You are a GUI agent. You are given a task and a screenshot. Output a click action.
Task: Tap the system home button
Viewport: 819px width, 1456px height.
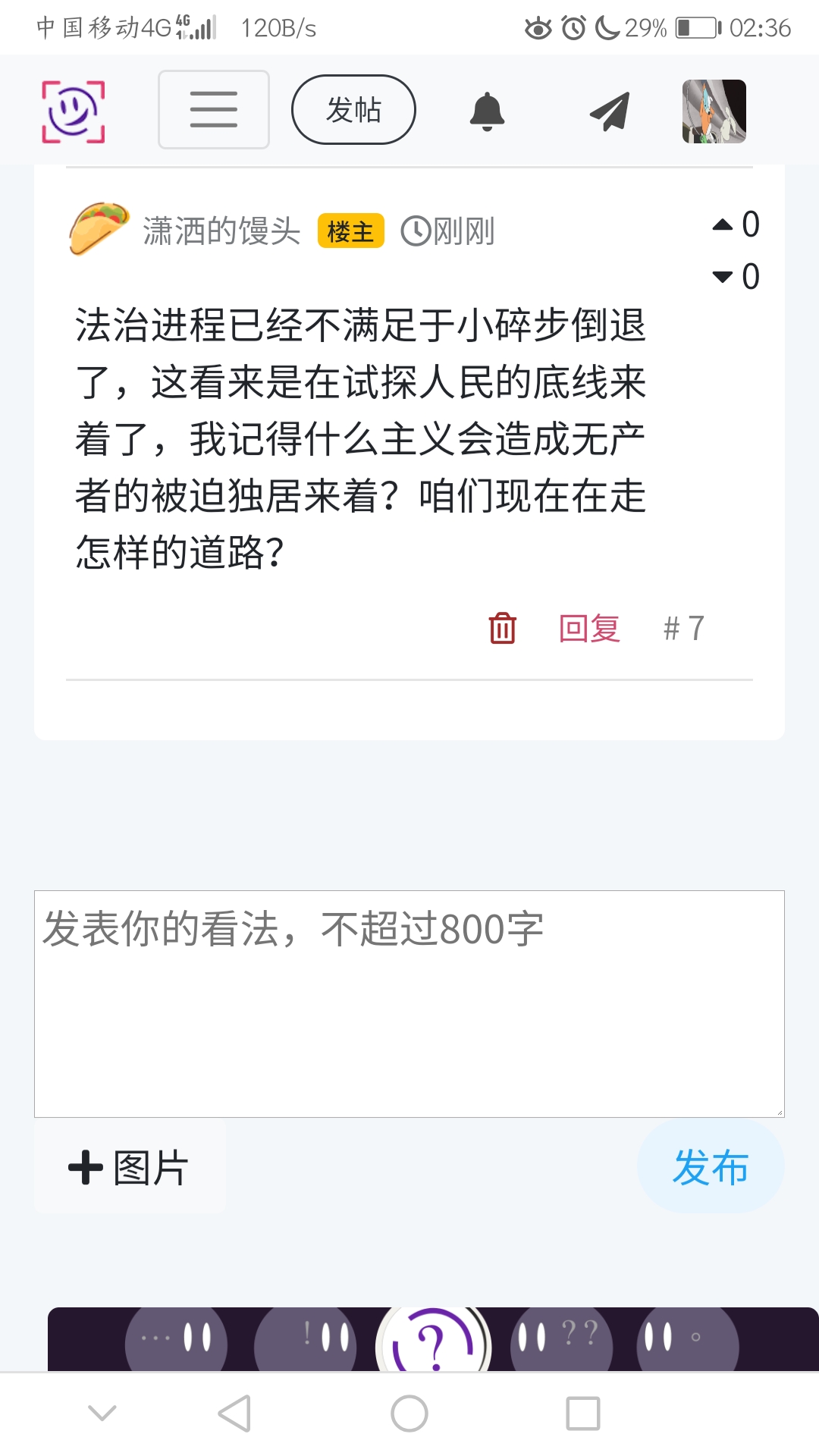point(409,1414)
